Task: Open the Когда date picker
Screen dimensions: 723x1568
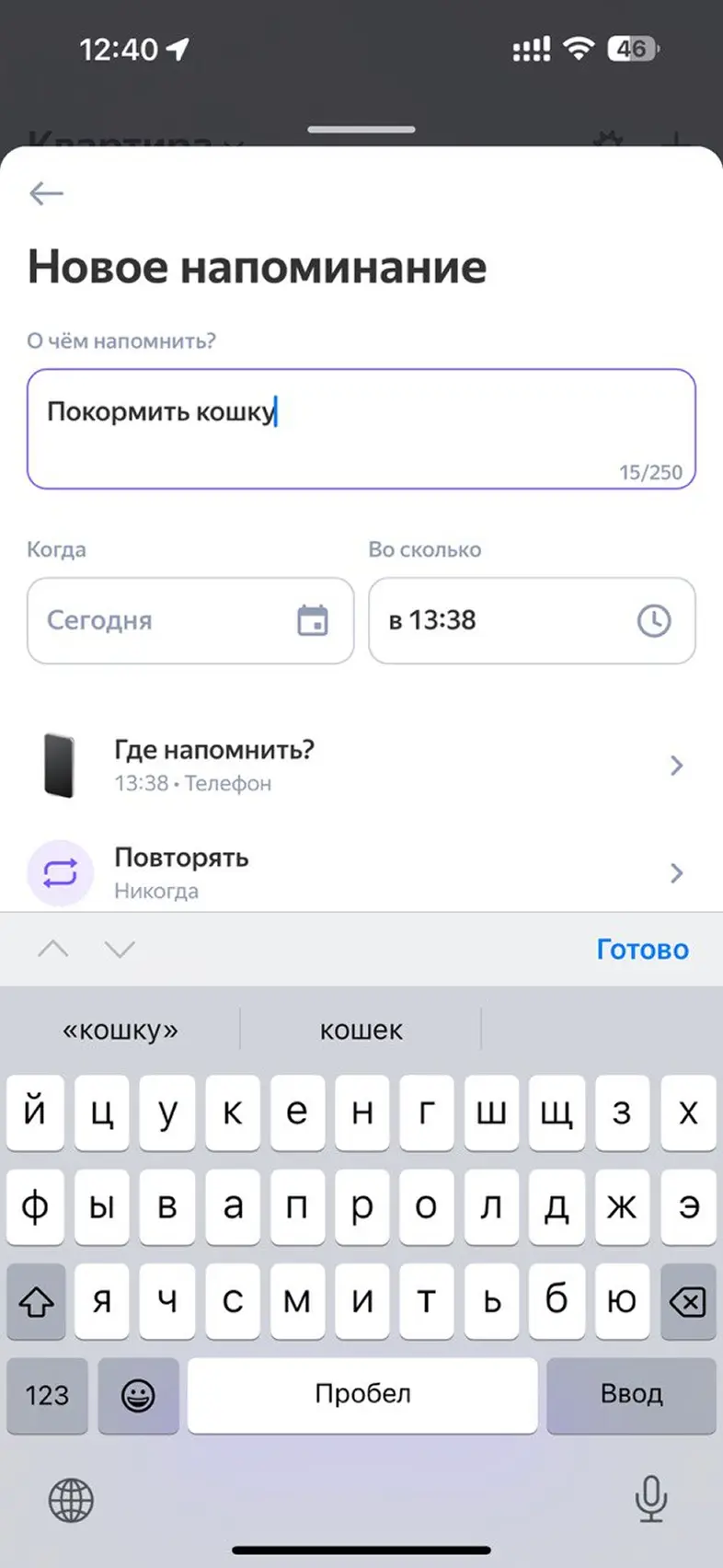Action: point(190,620)
